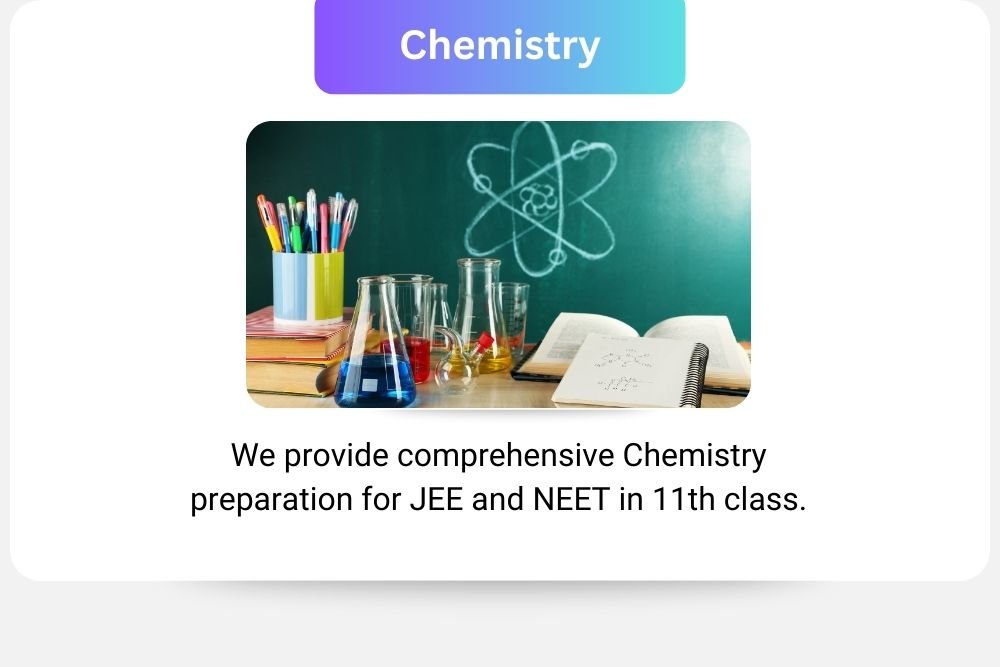
Task: Open the Chemistry lab picture tile
Action: [498, 264]
